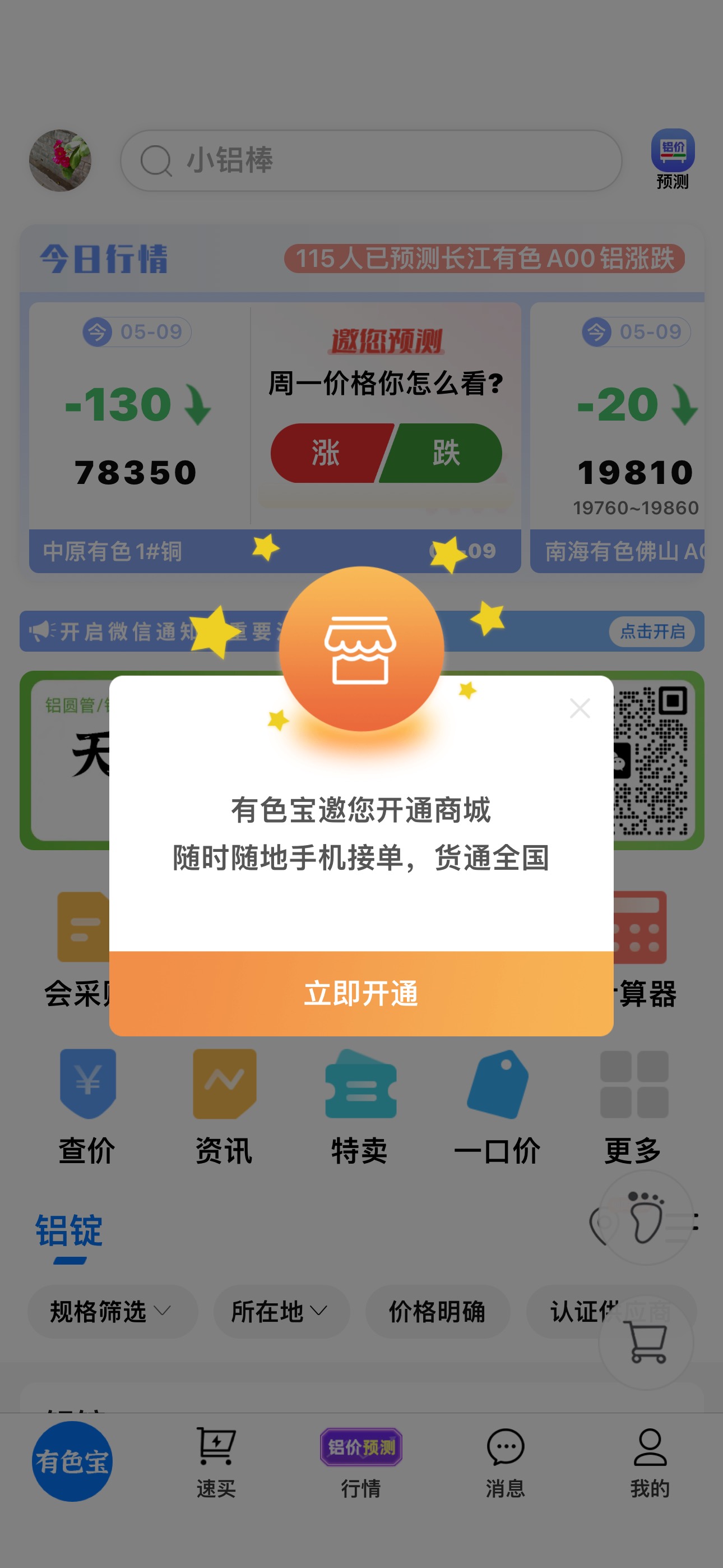This screenshot has height=1568, width=723.
Task: Tap 点击开启 for WeChat notifications
Action: pyautogui.click(x=652, y=631)
